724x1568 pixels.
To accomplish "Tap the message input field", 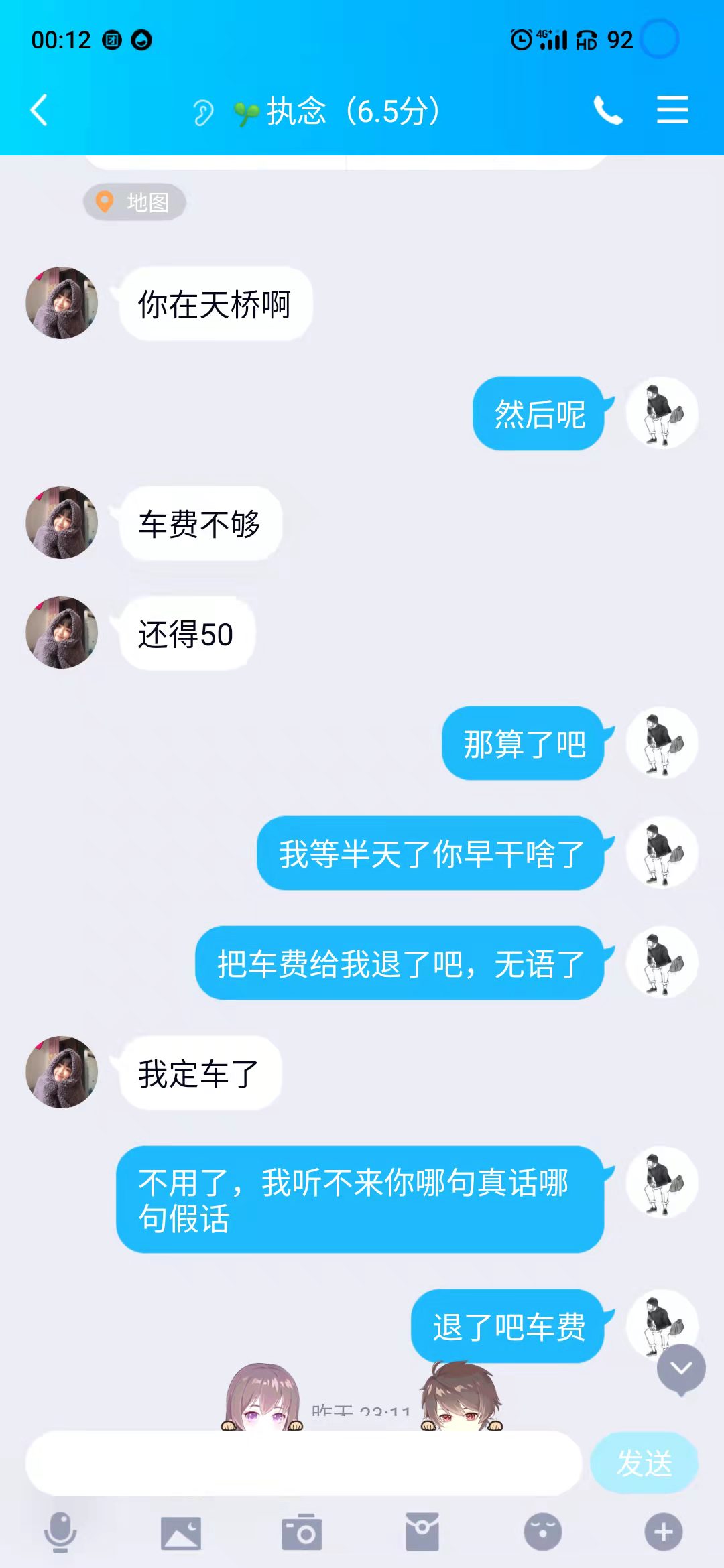I will [302, 1463].
